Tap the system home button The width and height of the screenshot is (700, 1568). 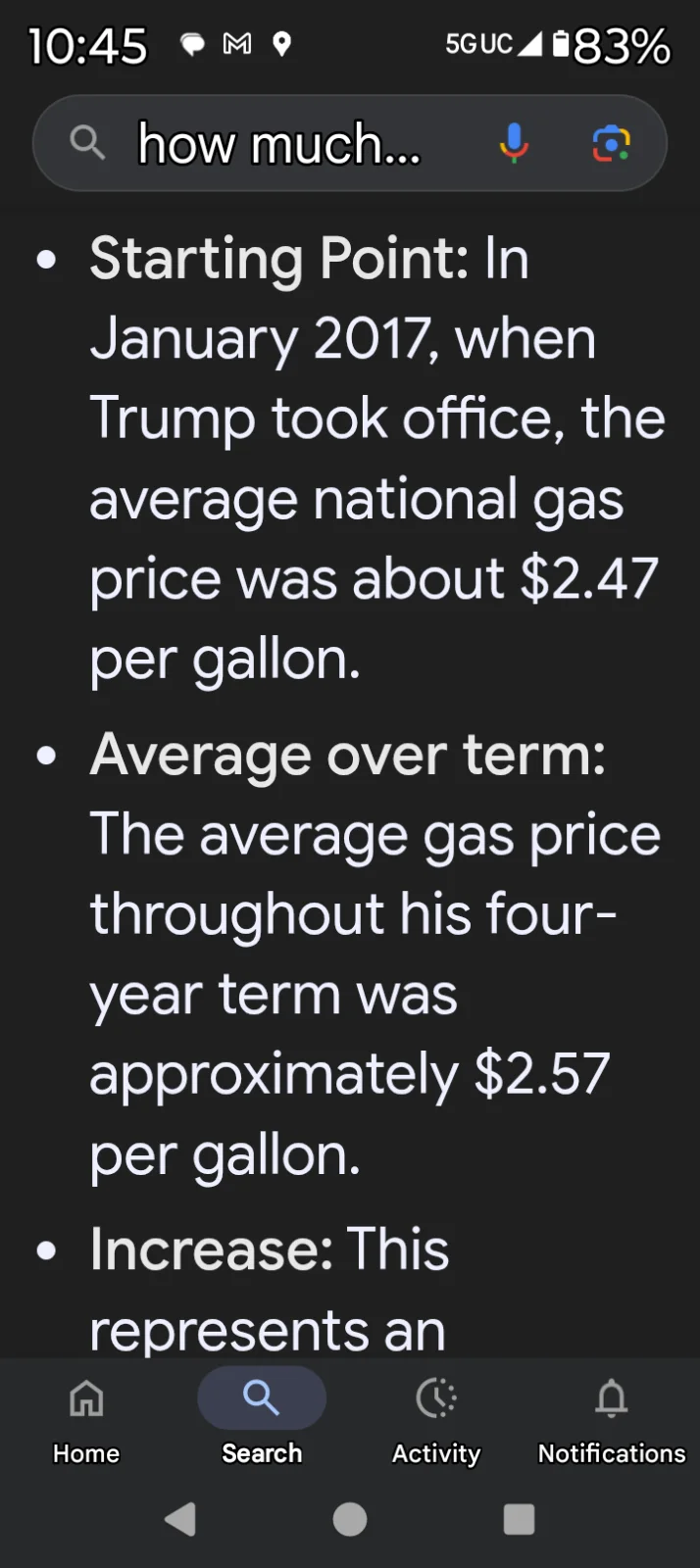pos(350,1519)
